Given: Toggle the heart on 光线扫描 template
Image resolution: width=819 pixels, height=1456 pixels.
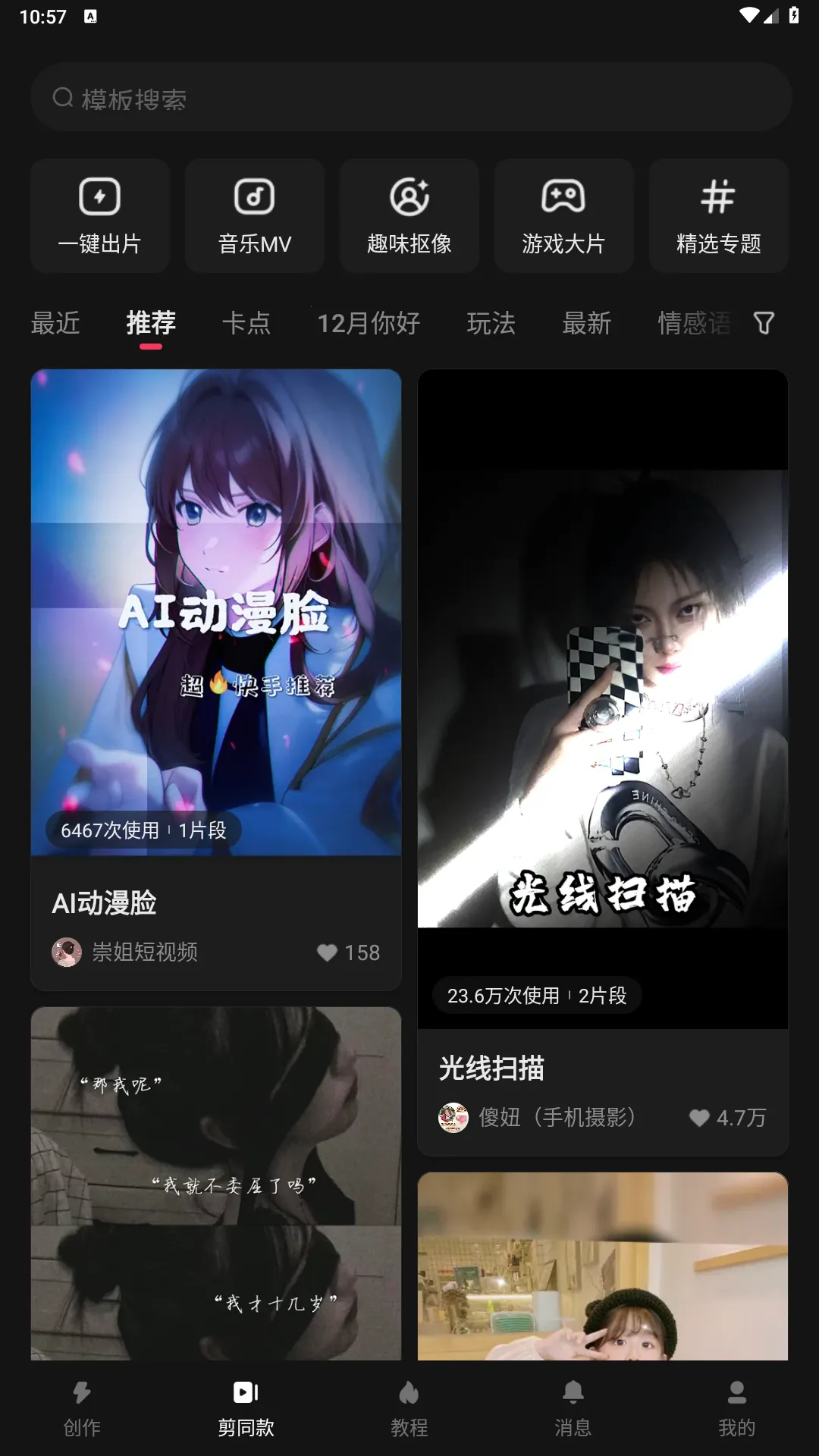Looking at the screenshot, I should [698, 1117].
